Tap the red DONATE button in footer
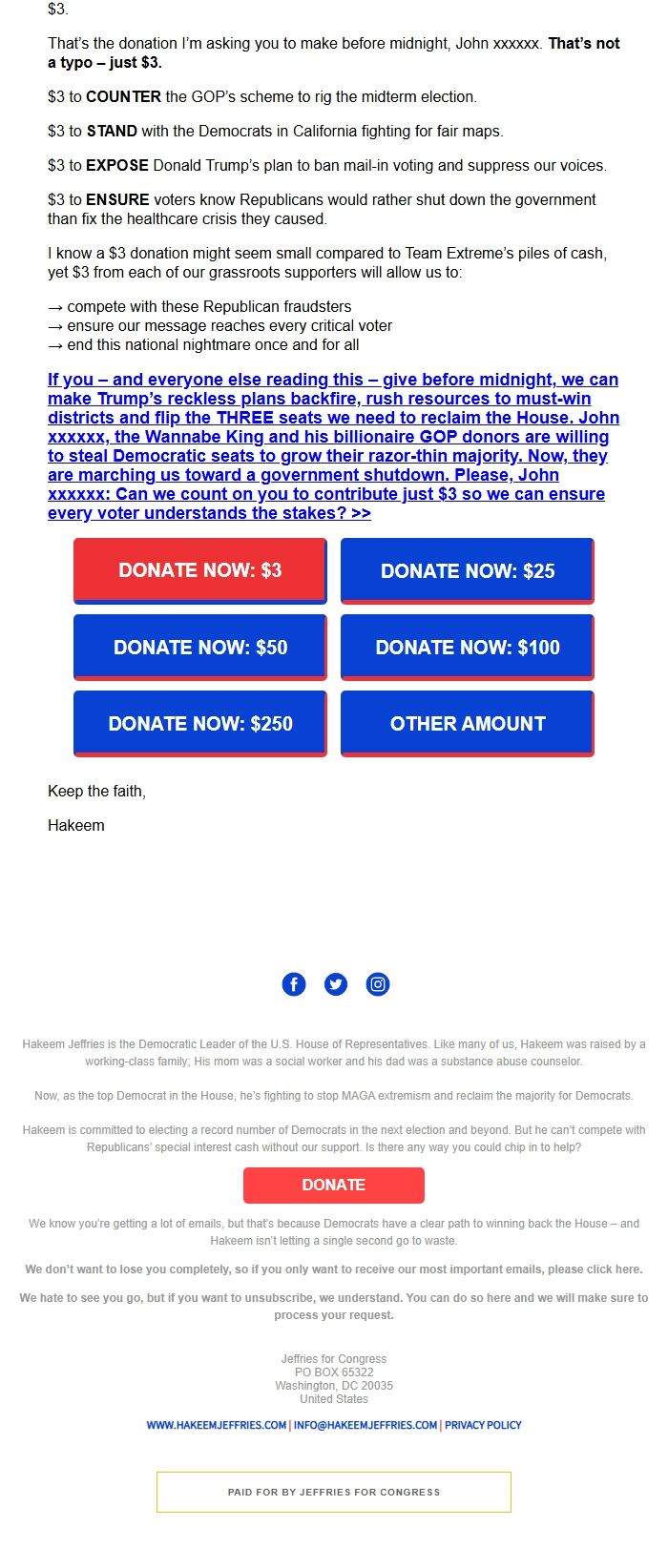This screenshot has width=668, height=1568. coord(334,1185)
